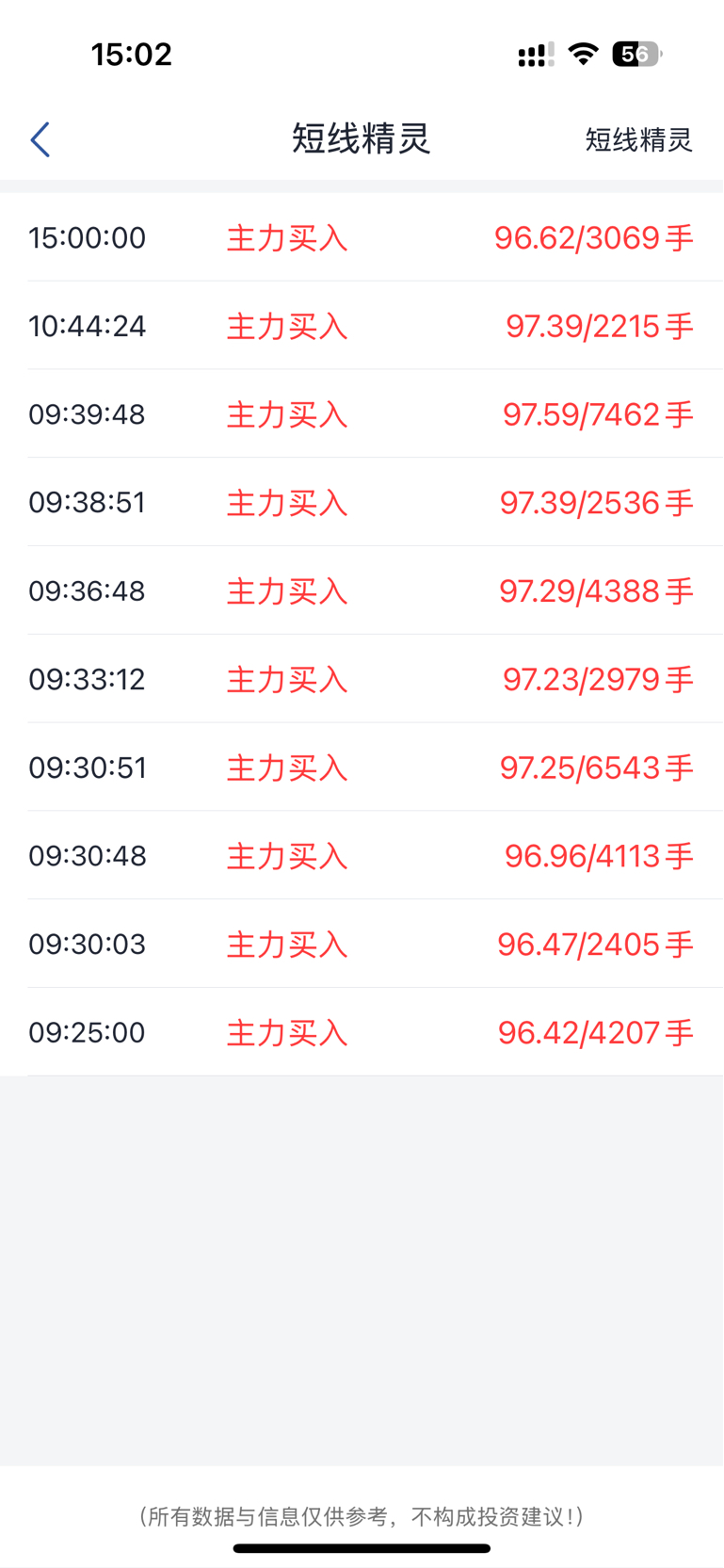Go back using the top-left arrow
This screenshot has height=1568, width=724.
click(40, 139)
